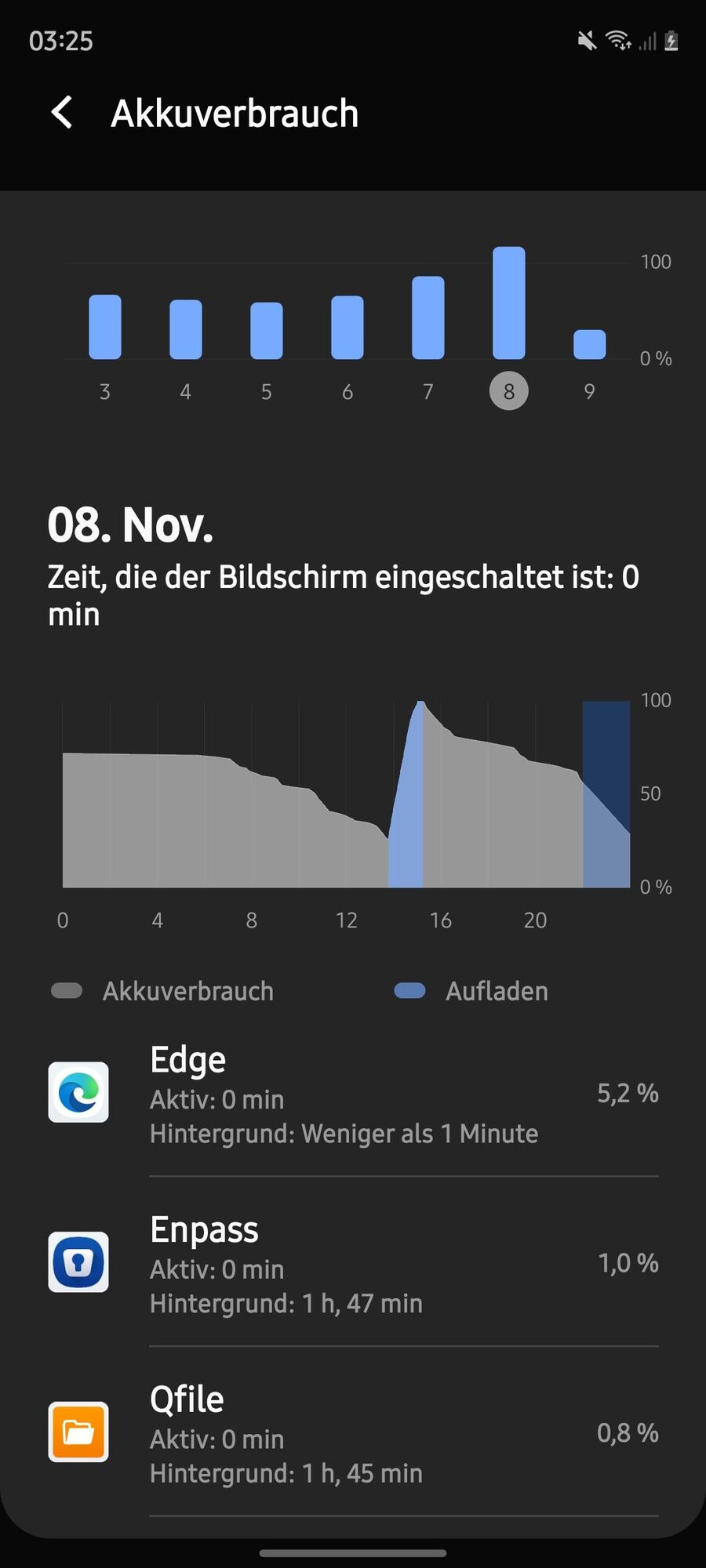The height and width of the screenshot is (1568, 706).
Task: Select the Enpass password manager icon
Action: [78, 1263]
